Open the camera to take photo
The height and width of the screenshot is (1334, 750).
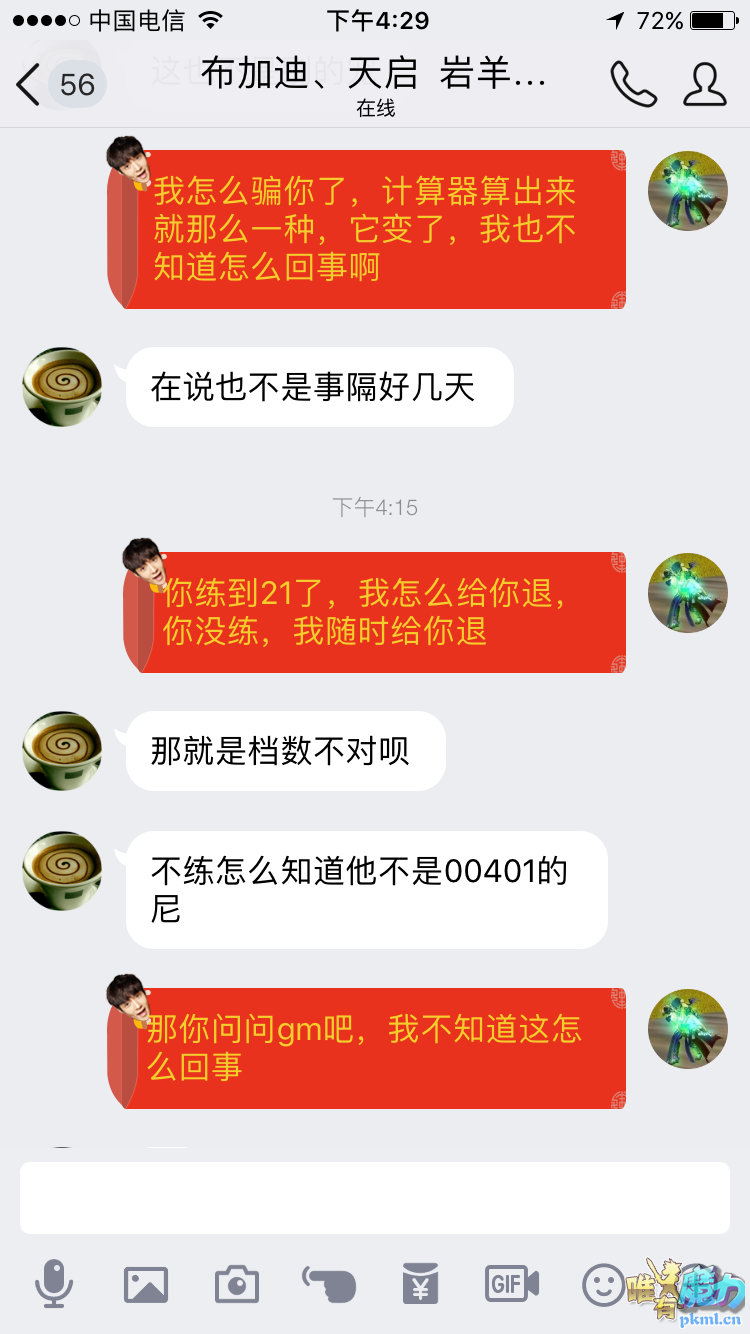(x=237, y=1284)
